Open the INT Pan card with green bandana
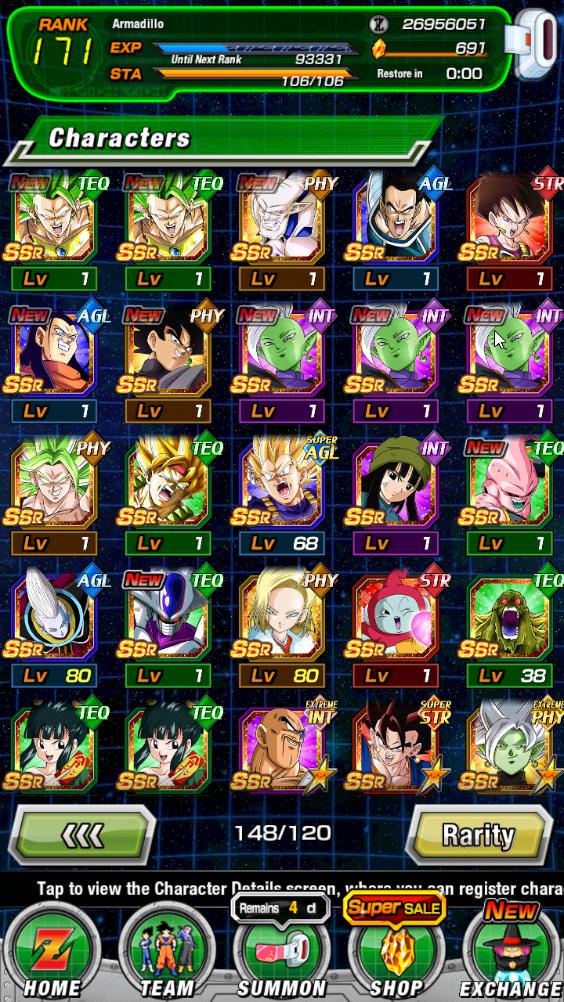Screen dimensions: 564x1002 395,496
